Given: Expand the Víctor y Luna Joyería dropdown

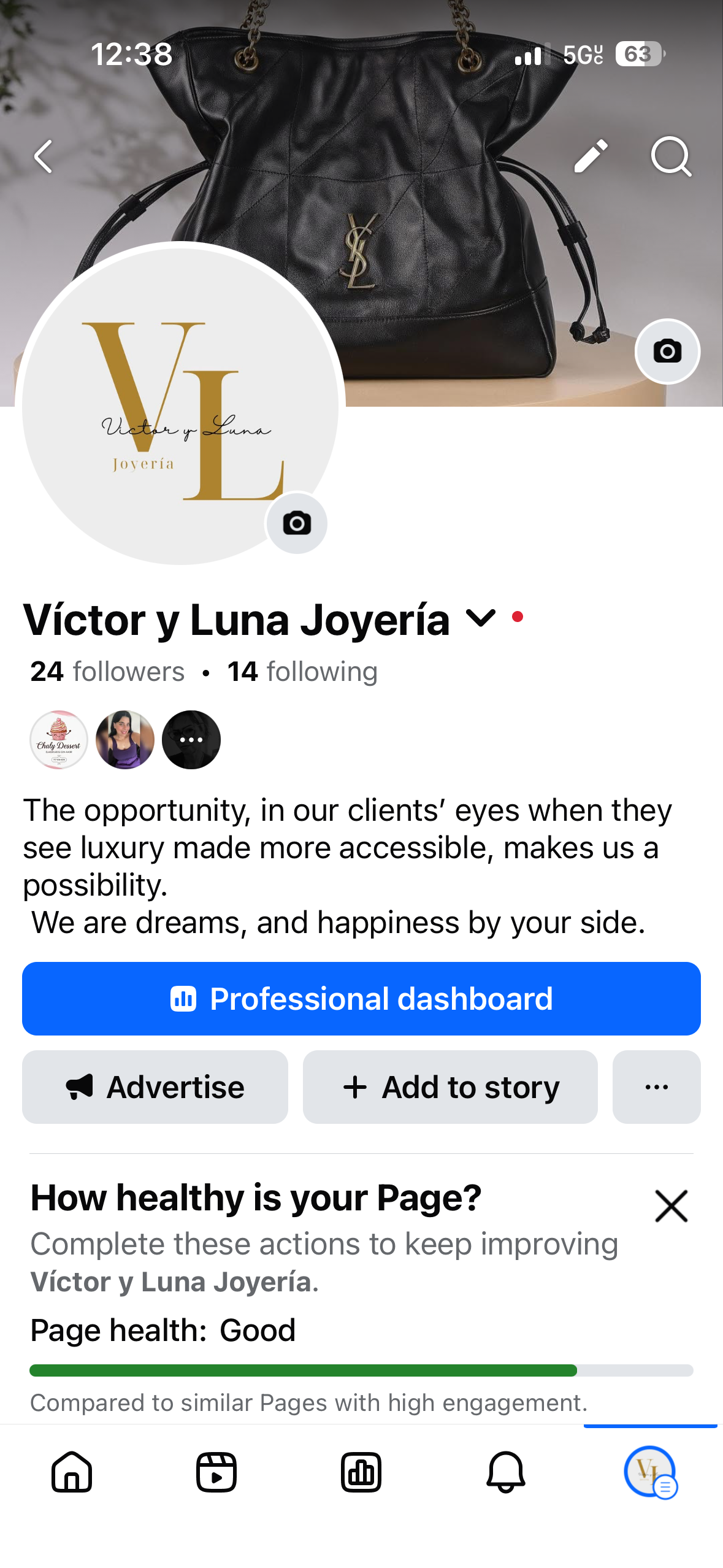Looking at the screenshot, I should 480,618.
